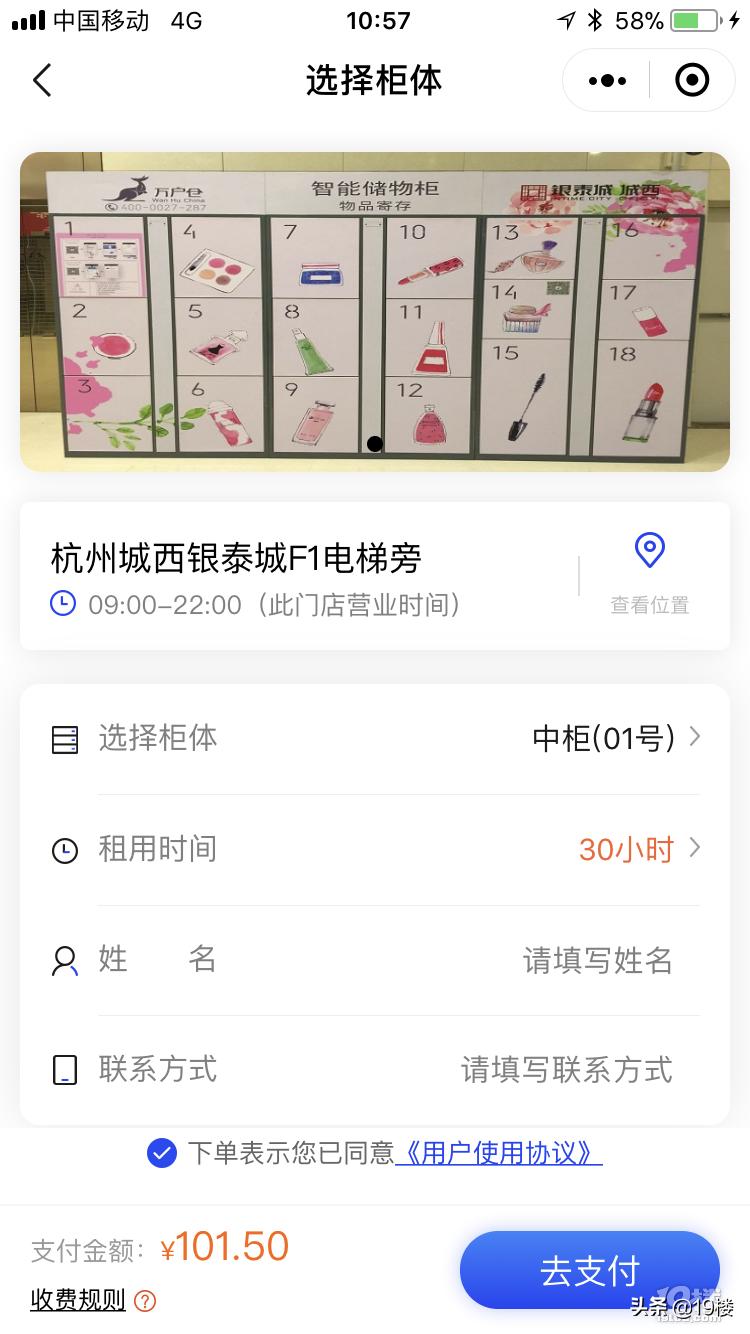Click the clock icon beside 租用时间

point(64,849)
